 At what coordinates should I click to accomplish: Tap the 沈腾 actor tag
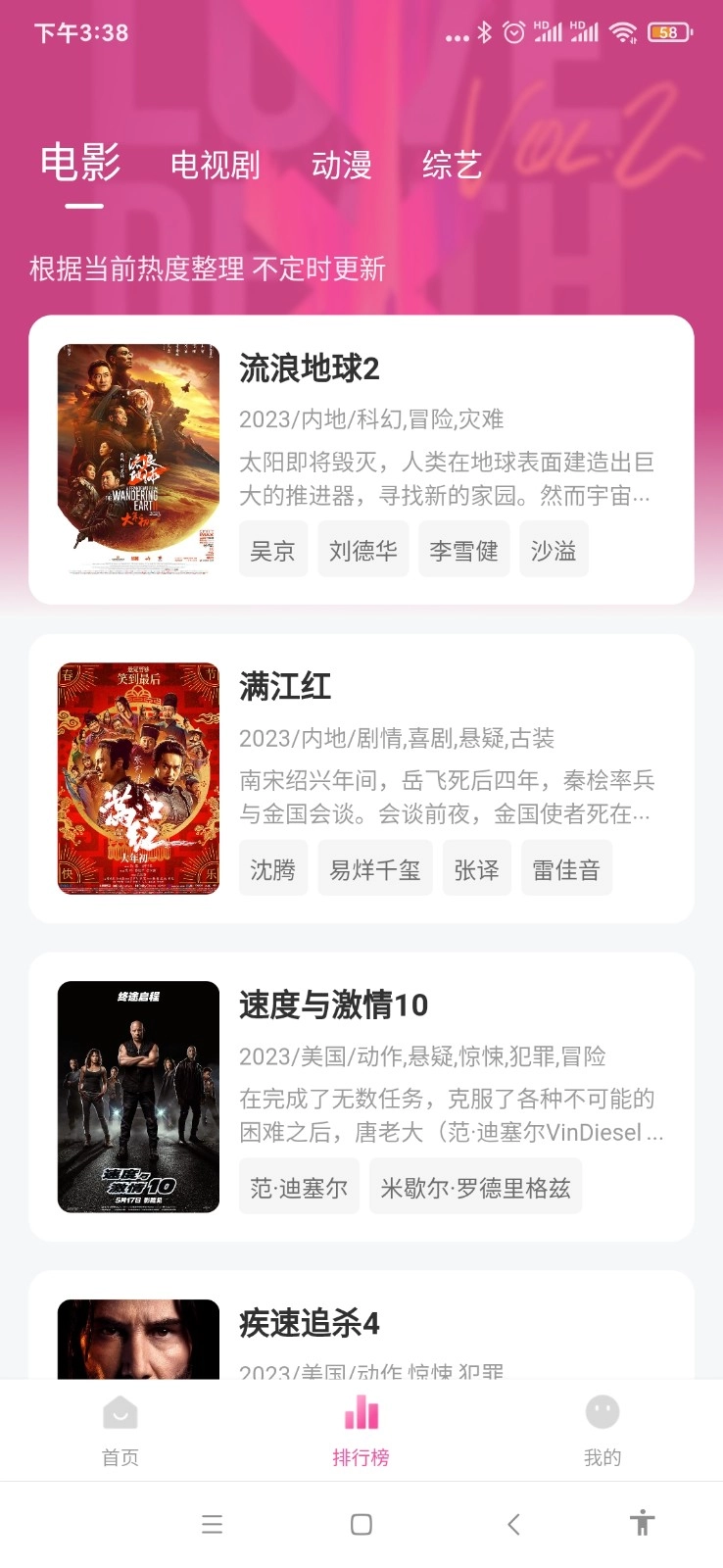(273, 868)
